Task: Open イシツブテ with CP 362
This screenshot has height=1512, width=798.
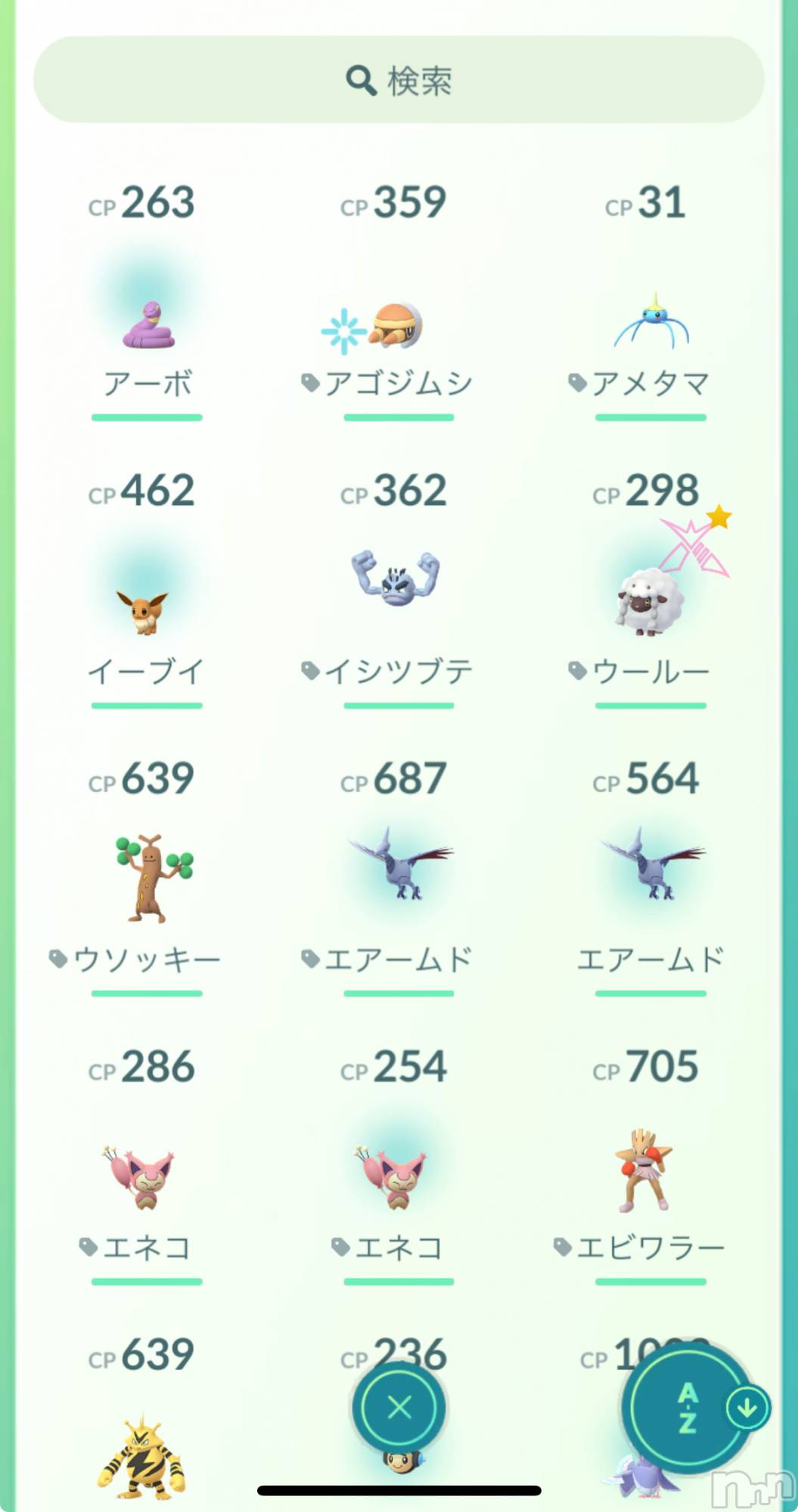Action: pos(397,582)
